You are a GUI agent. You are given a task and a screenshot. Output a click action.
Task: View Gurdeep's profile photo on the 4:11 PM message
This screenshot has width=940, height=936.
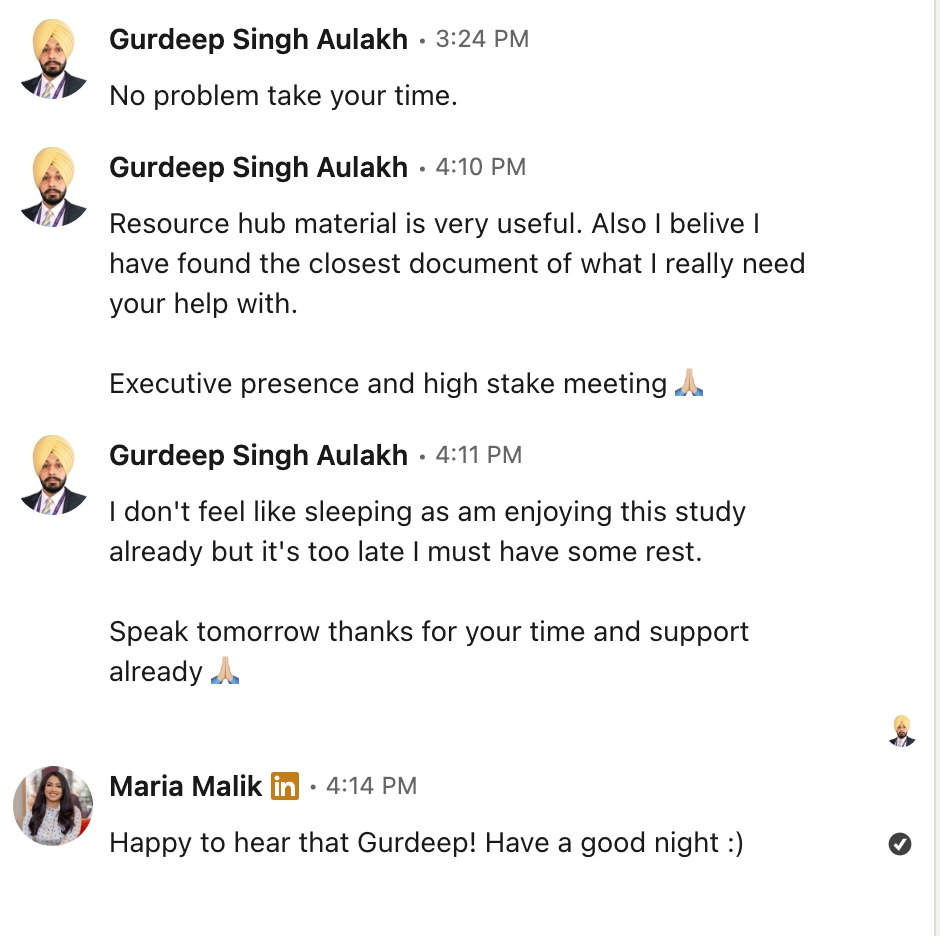(53, 475)
